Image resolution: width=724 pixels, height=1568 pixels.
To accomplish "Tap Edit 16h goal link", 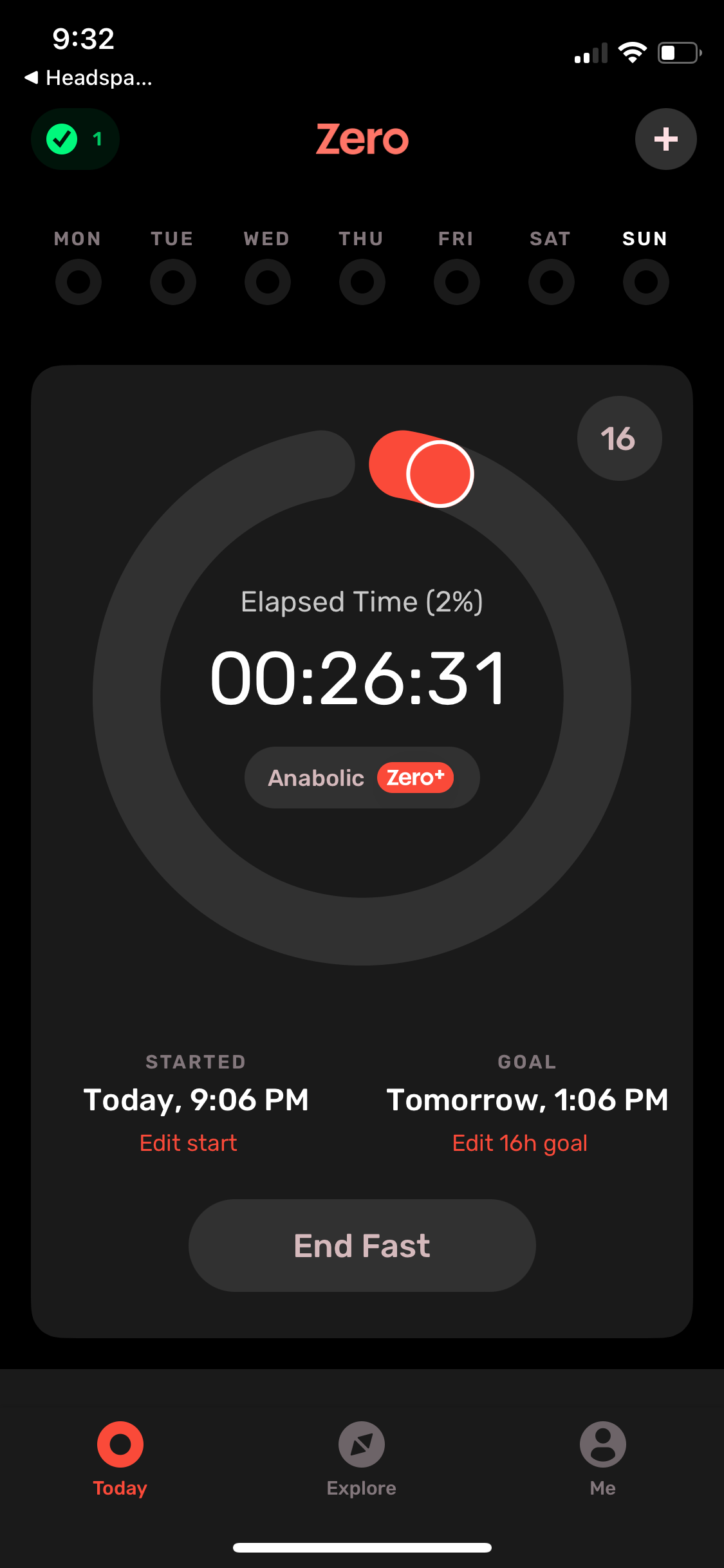I will click(x=519, y=1143).
